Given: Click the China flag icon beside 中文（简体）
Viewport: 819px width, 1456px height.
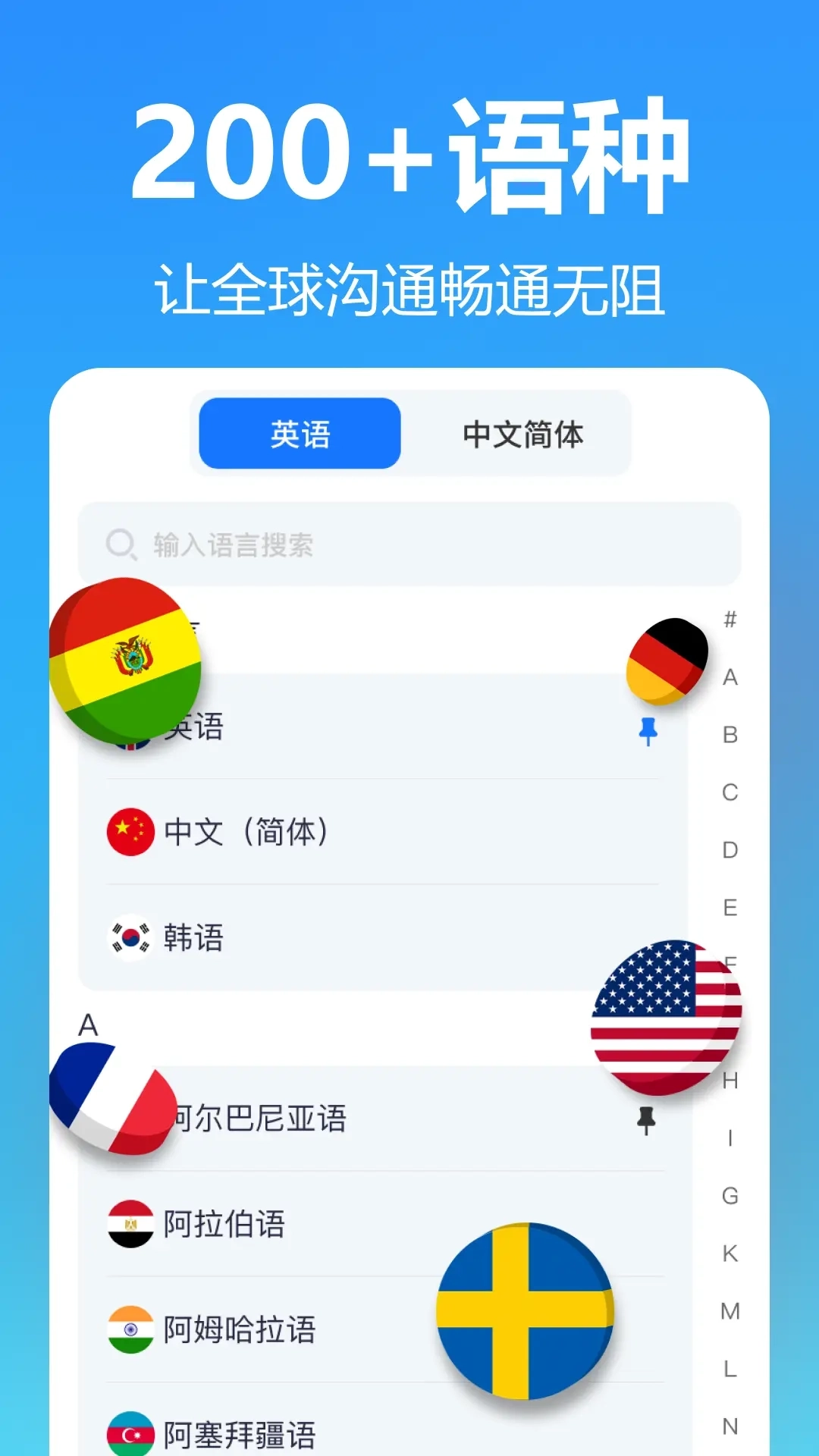Looking at the screenshot, I should point(129,832).
